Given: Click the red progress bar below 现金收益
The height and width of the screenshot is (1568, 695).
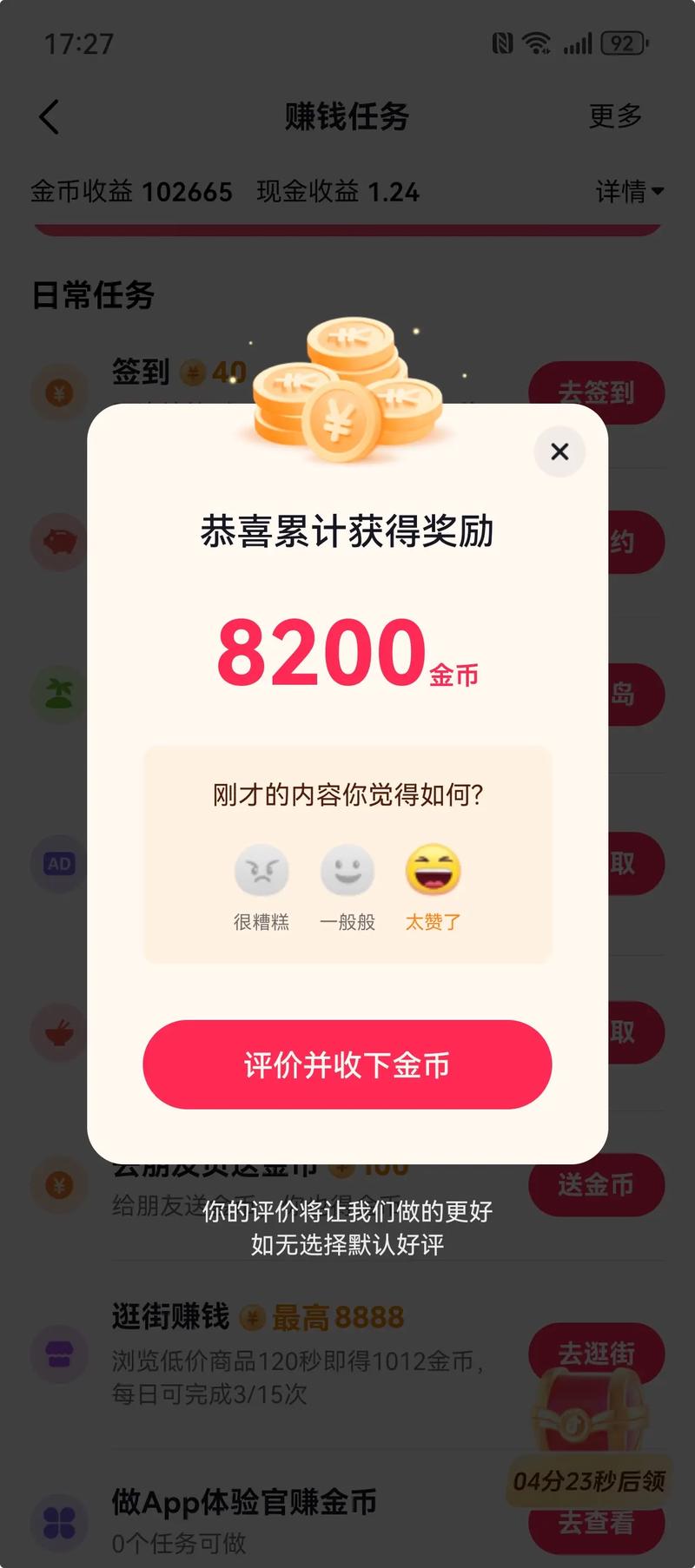Looking at the screenshot, I should pyautogui.click(x=347, y=228).
